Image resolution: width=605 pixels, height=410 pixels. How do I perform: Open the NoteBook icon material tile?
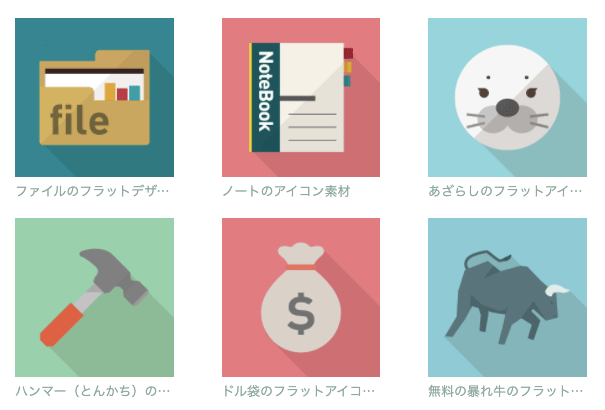click(300, 98)
